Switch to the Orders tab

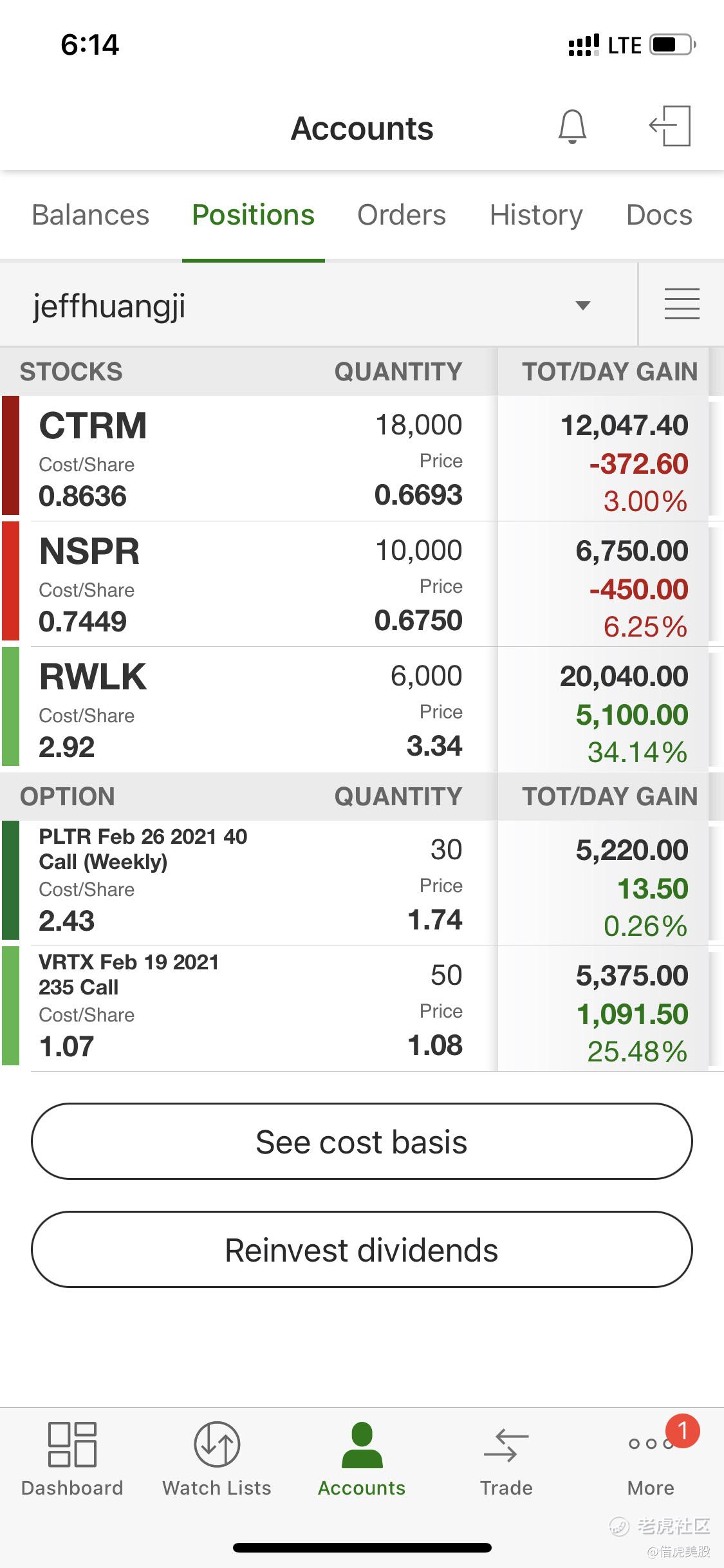tap(402, 215)
